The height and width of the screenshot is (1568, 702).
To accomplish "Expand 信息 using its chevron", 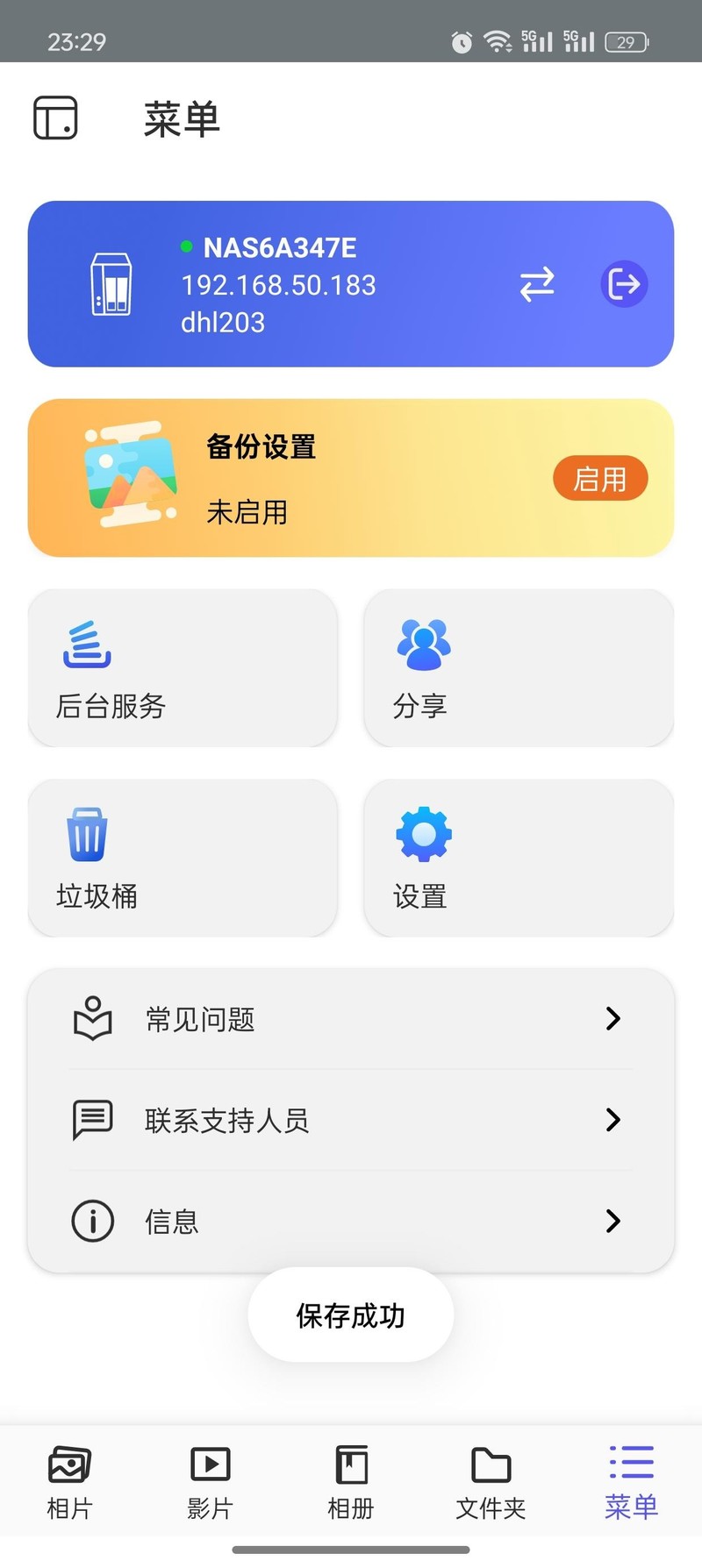I will click(612, 1221).
